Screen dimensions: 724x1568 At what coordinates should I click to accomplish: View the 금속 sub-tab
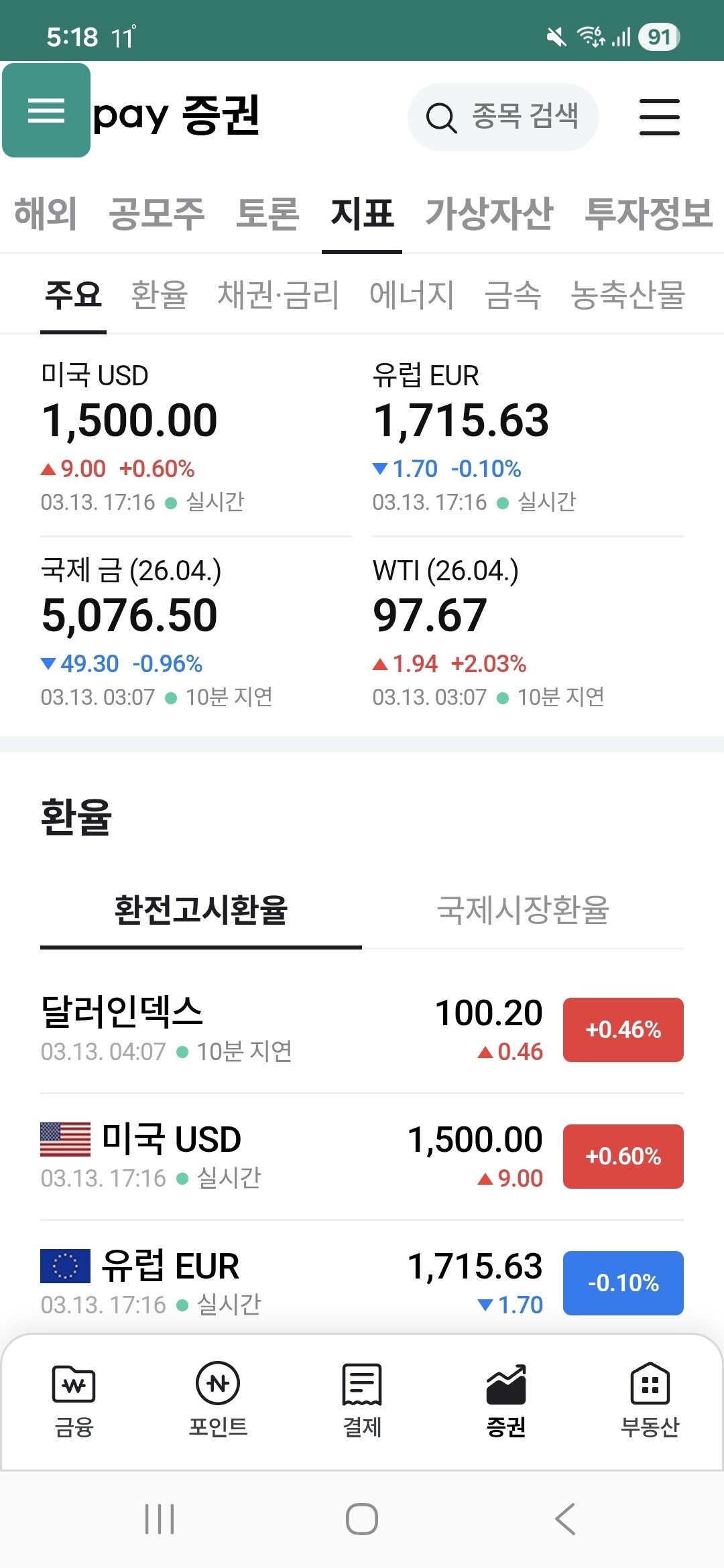pos(513,295)
